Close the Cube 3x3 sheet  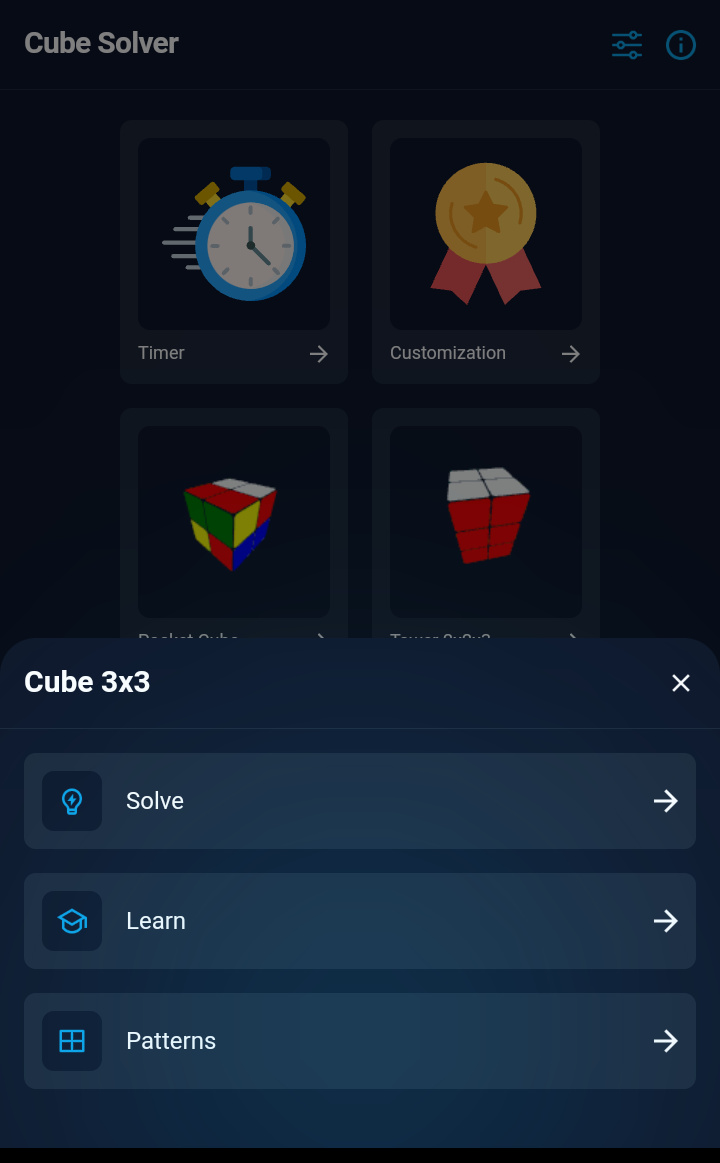pyautogui.click(x=681, y=682)
